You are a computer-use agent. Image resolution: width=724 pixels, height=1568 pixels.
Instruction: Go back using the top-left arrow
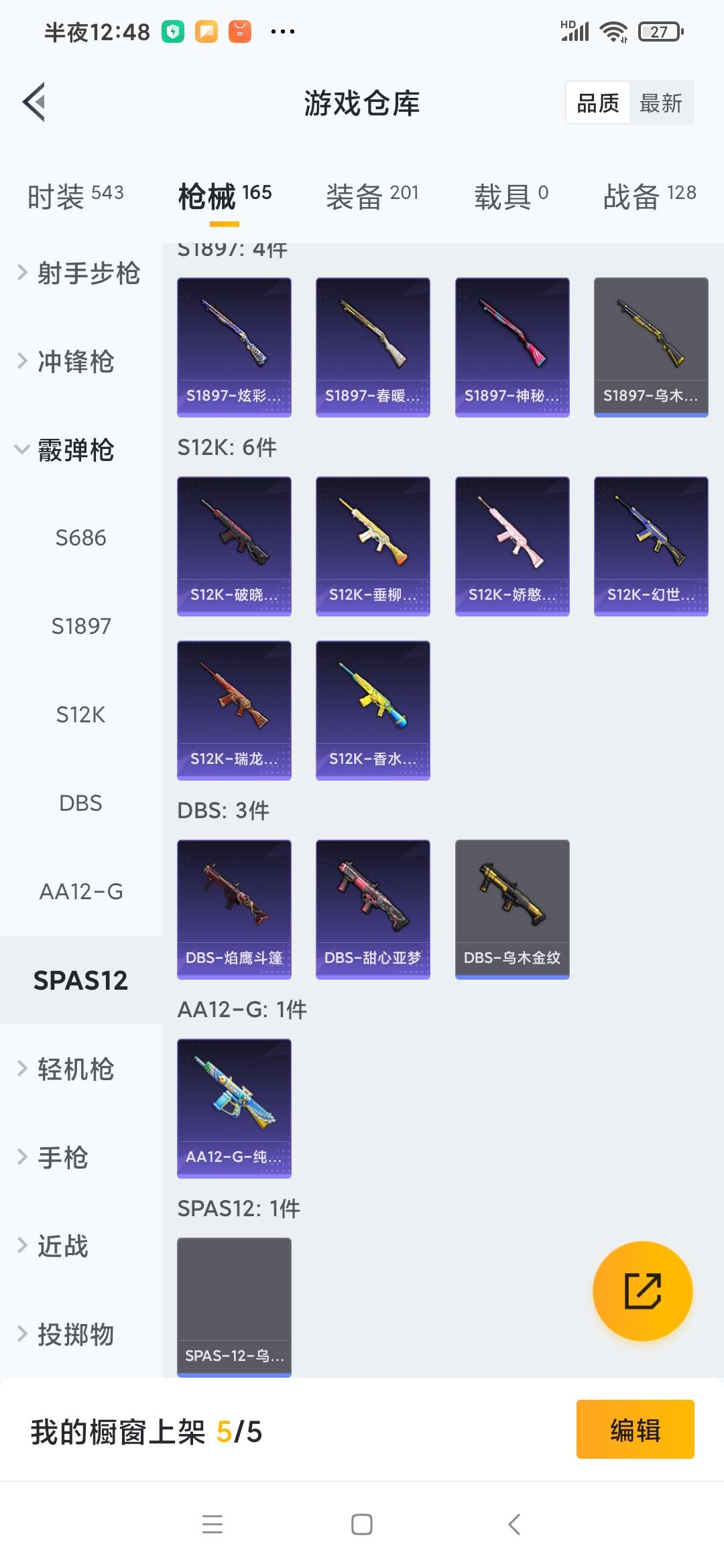click(x=34, y=103)
